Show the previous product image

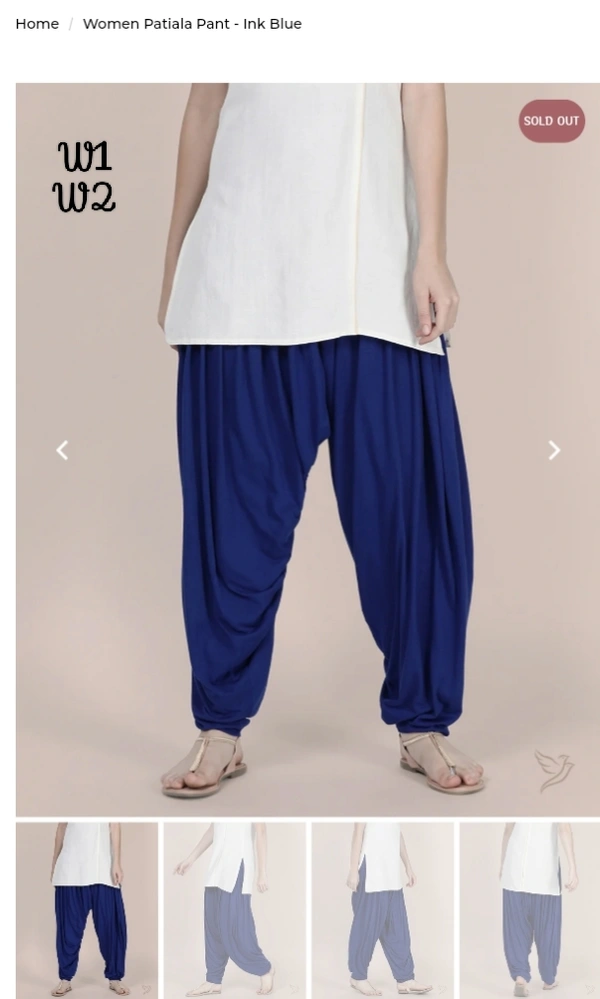62,451
